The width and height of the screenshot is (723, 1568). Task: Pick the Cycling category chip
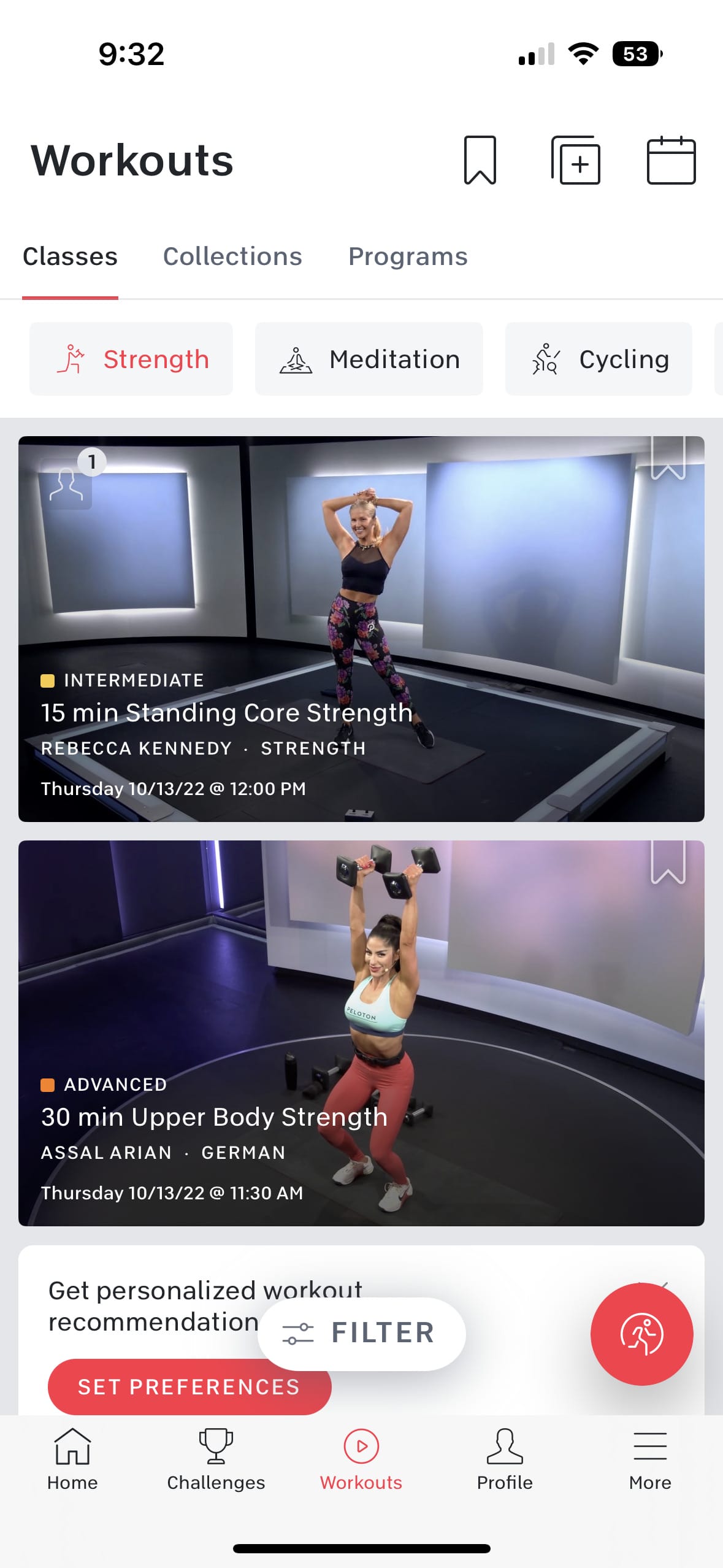(599, 359)
